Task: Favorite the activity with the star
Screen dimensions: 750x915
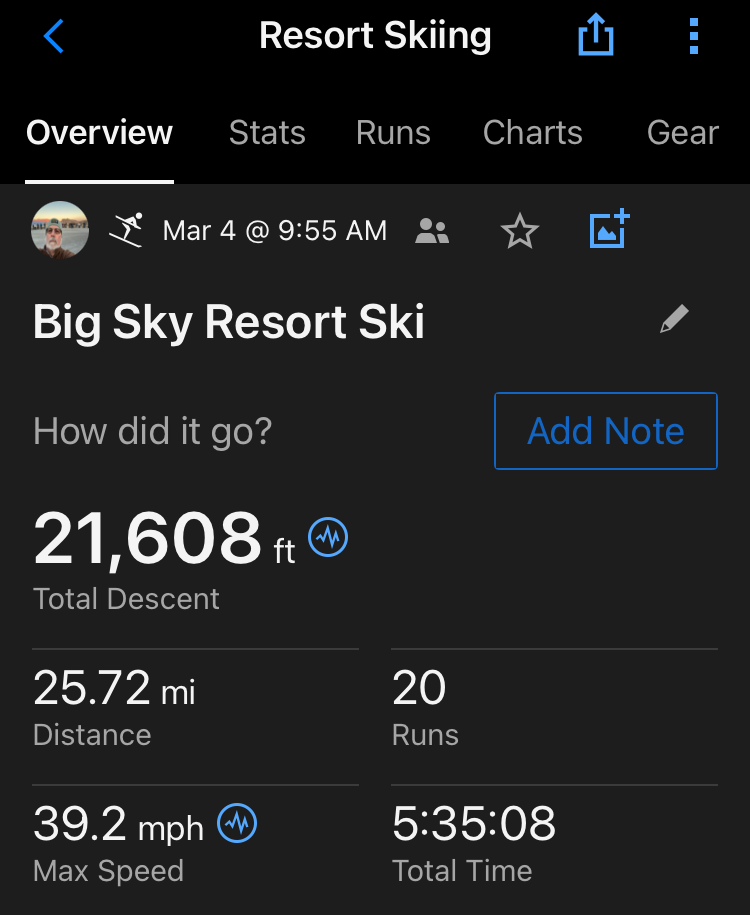Action: pyautogui.click(x=519, y=229)
